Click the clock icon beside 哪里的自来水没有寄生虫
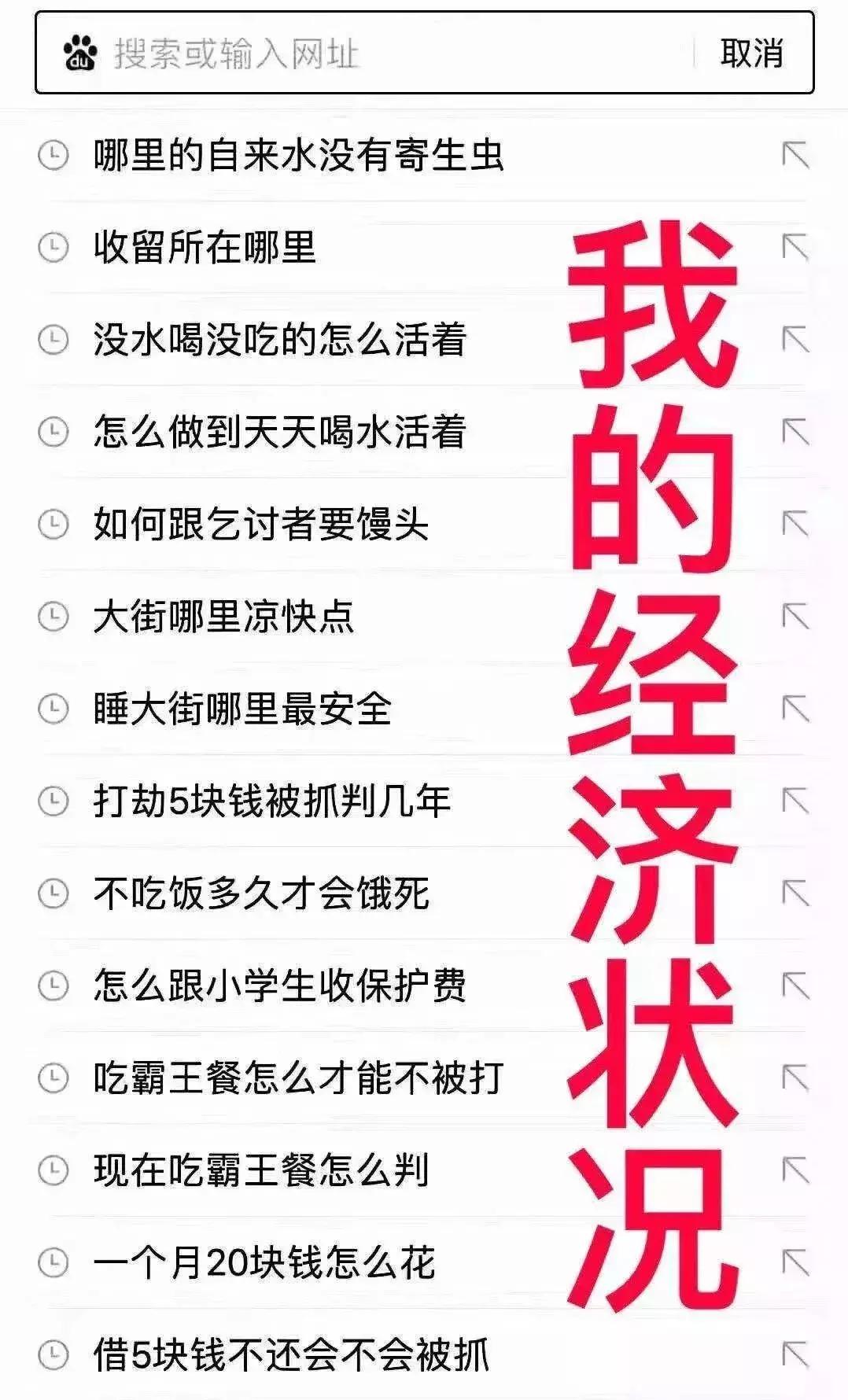848x1400 pixels. pos(53,156)
